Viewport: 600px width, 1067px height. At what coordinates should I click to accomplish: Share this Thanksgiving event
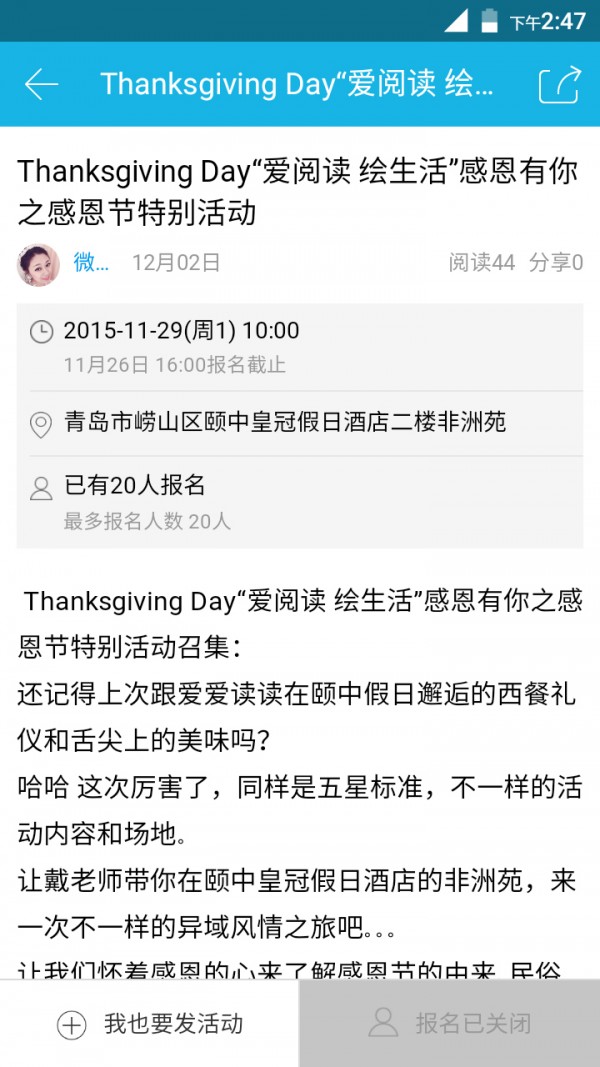[x=559, y=85]
